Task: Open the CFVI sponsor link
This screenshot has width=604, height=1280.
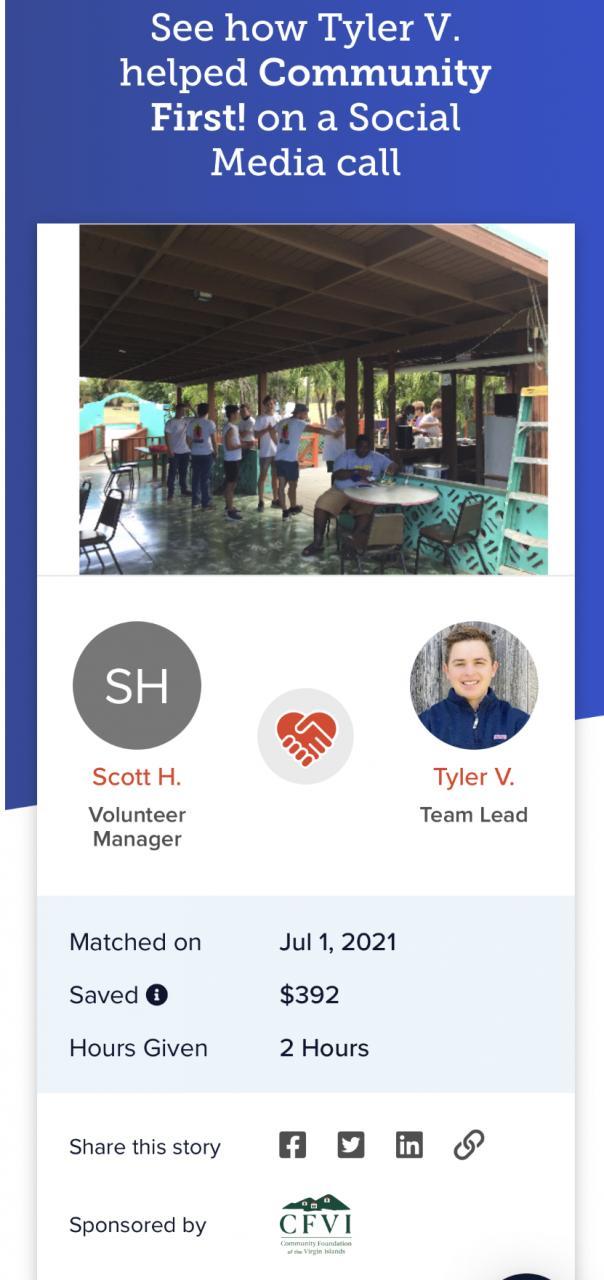Action: [316, 1224]
